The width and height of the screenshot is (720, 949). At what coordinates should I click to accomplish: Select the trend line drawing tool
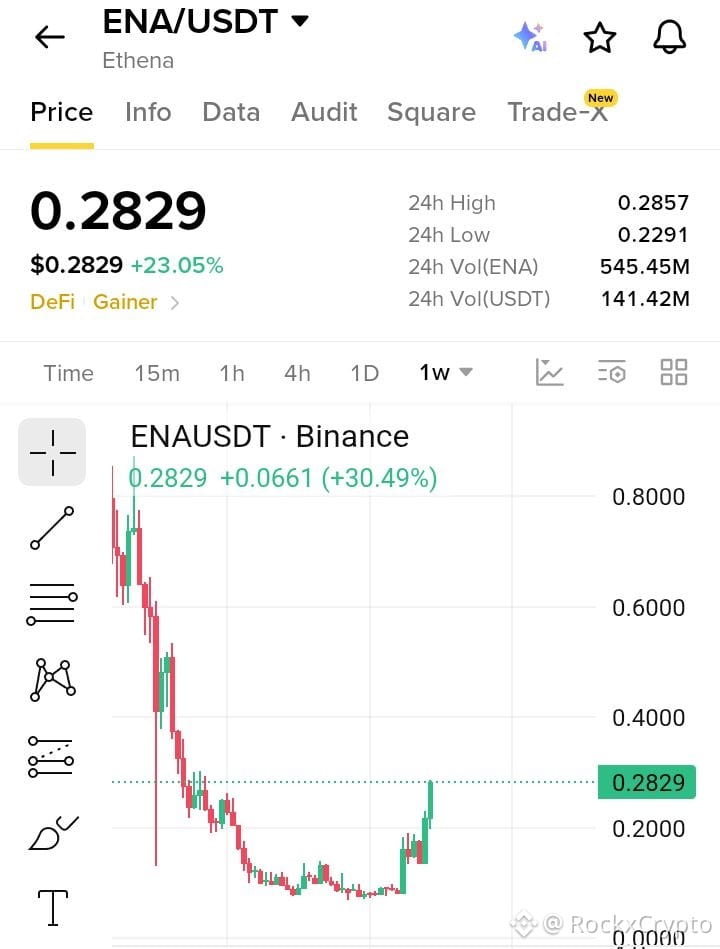pos(52,528)
